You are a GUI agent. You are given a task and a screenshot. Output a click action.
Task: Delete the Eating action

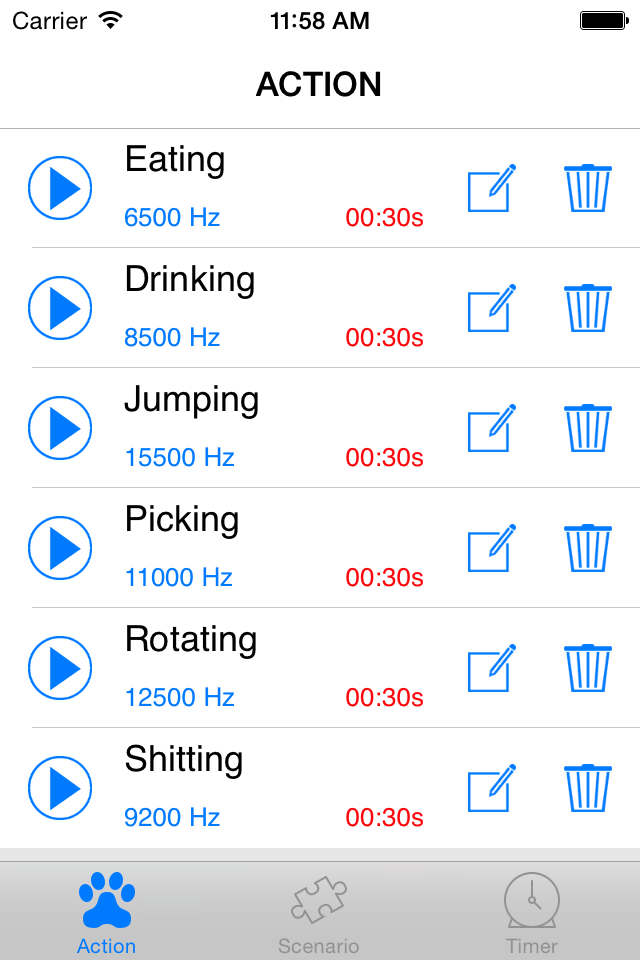(x=588, y=188)
